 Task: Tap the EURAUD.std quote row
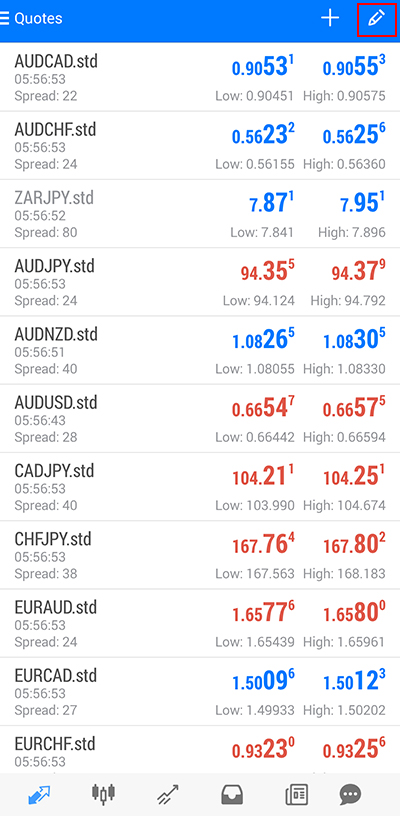click(200, 623)
